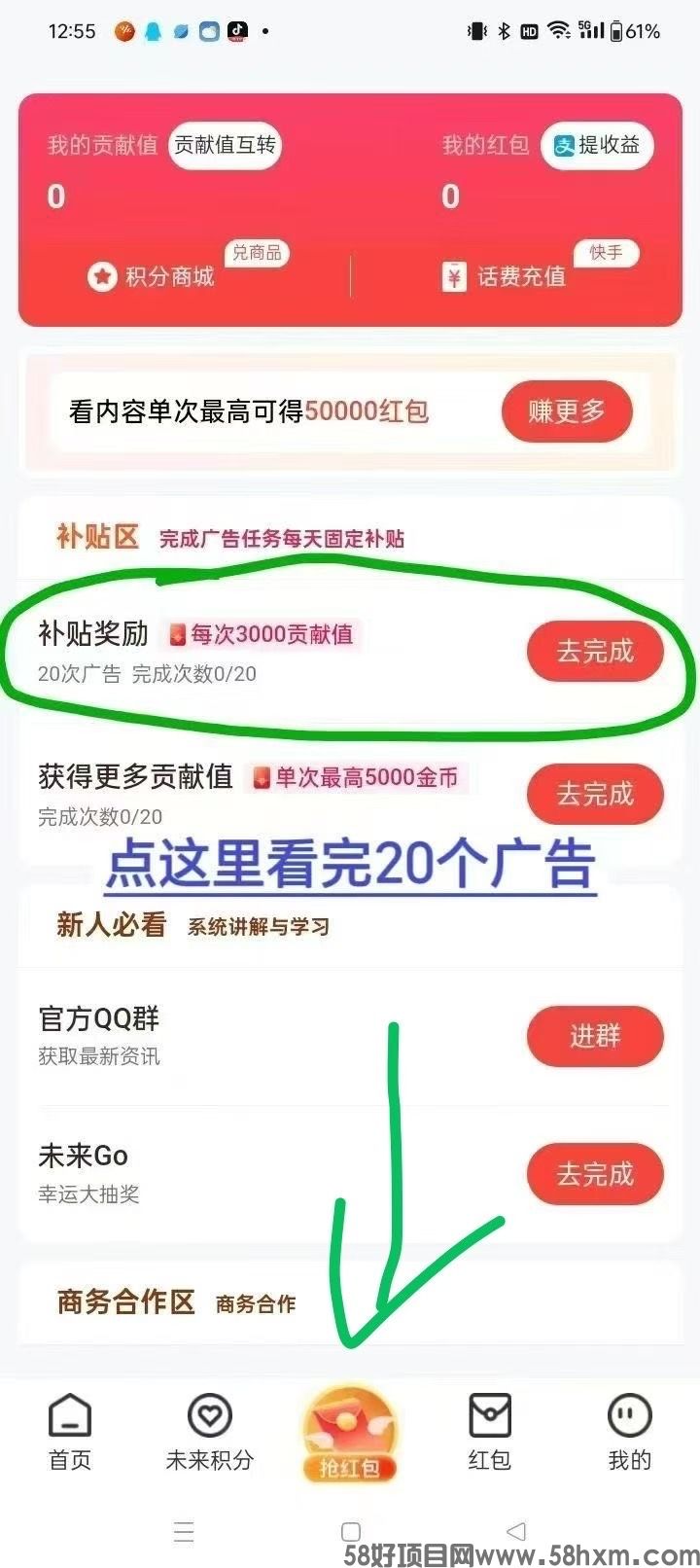Open 话费充值 phone top-up

[x=505, y=277]
